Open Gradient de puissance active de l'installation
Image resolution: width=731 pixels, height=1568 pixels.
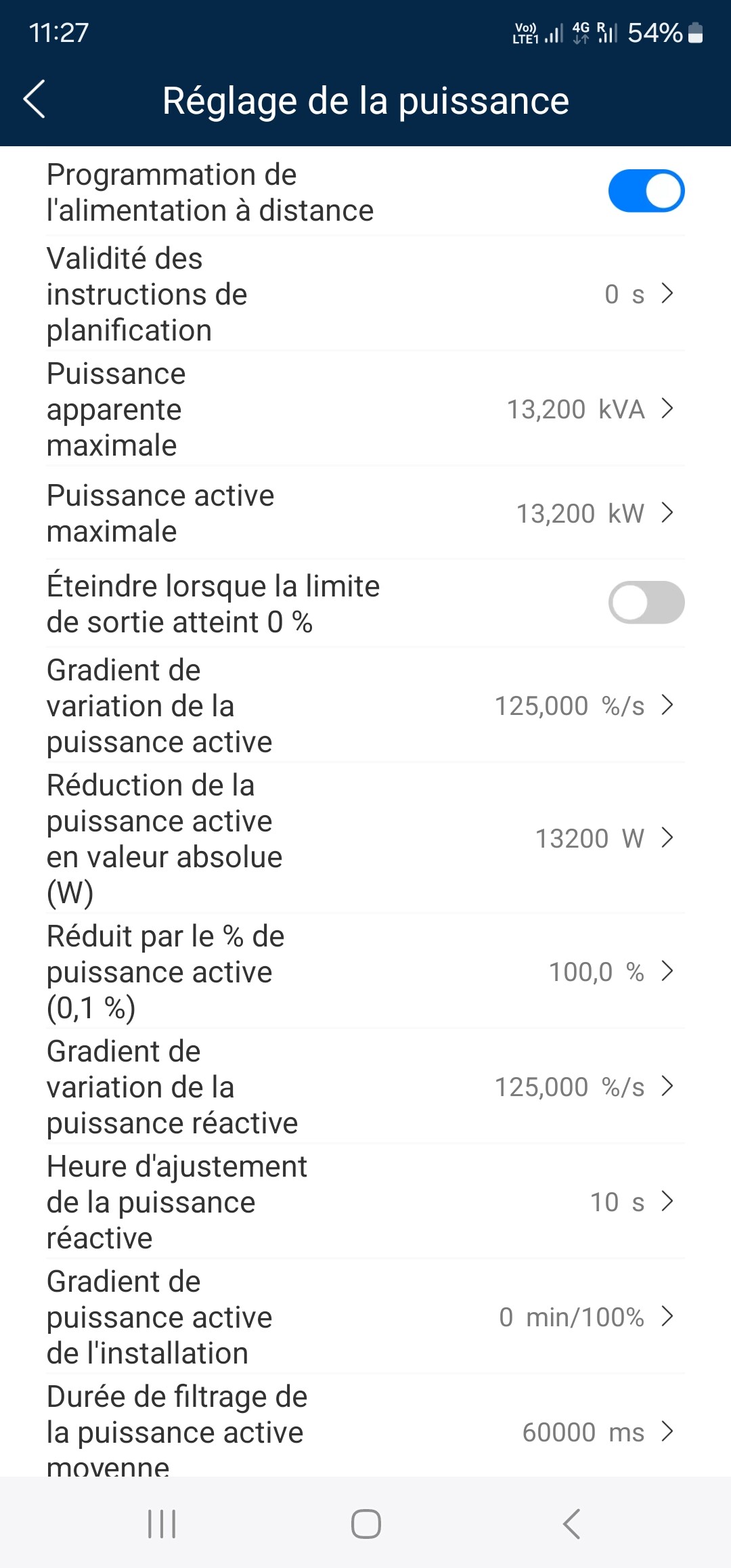(365, 1317)
